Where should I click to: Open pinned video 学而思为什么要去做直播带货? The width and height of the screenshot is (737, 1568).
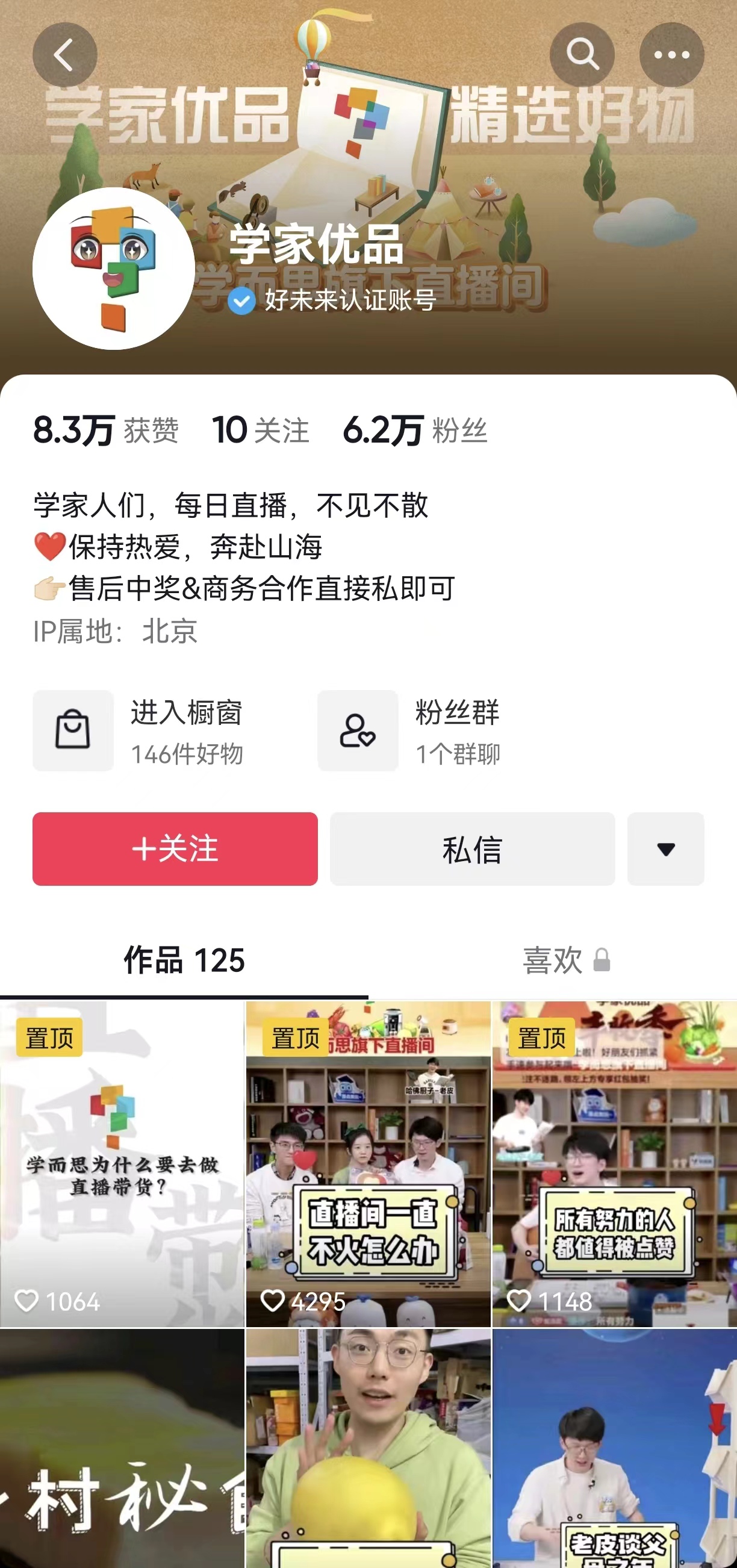click(122, 1164)
